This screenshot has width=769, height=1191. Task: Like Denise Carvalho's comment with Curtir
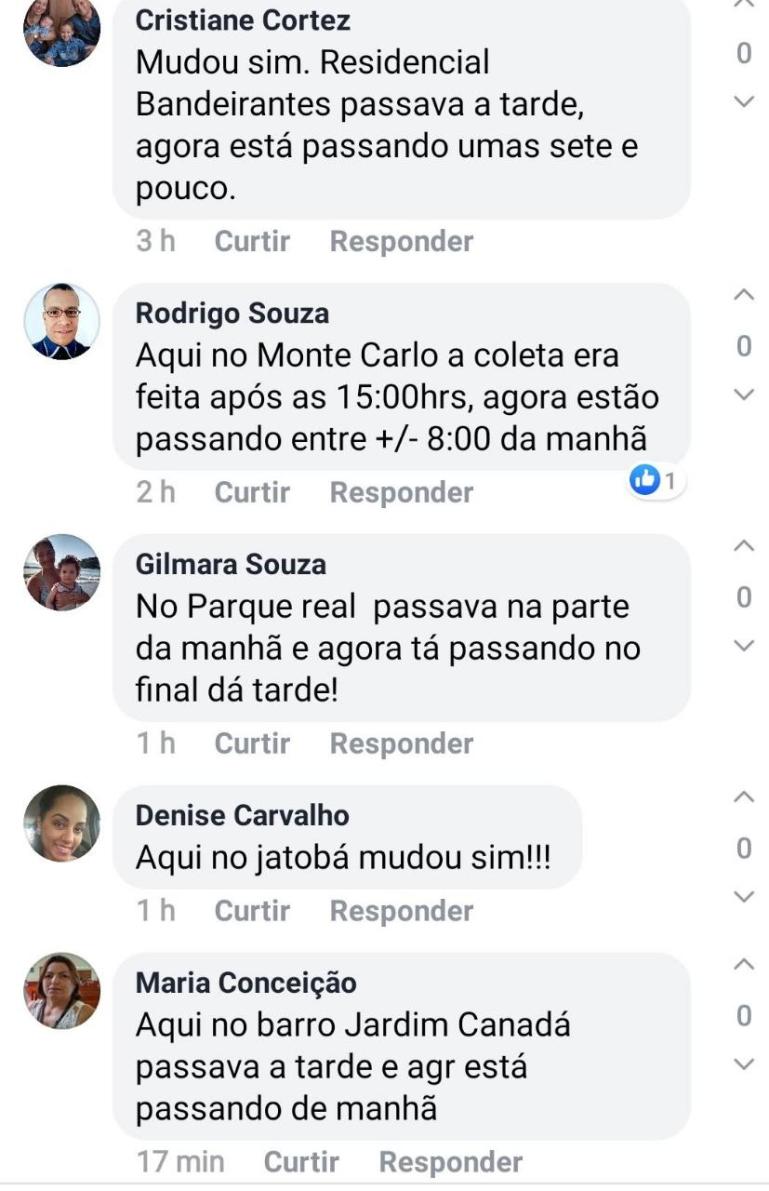tap(252, 911)
